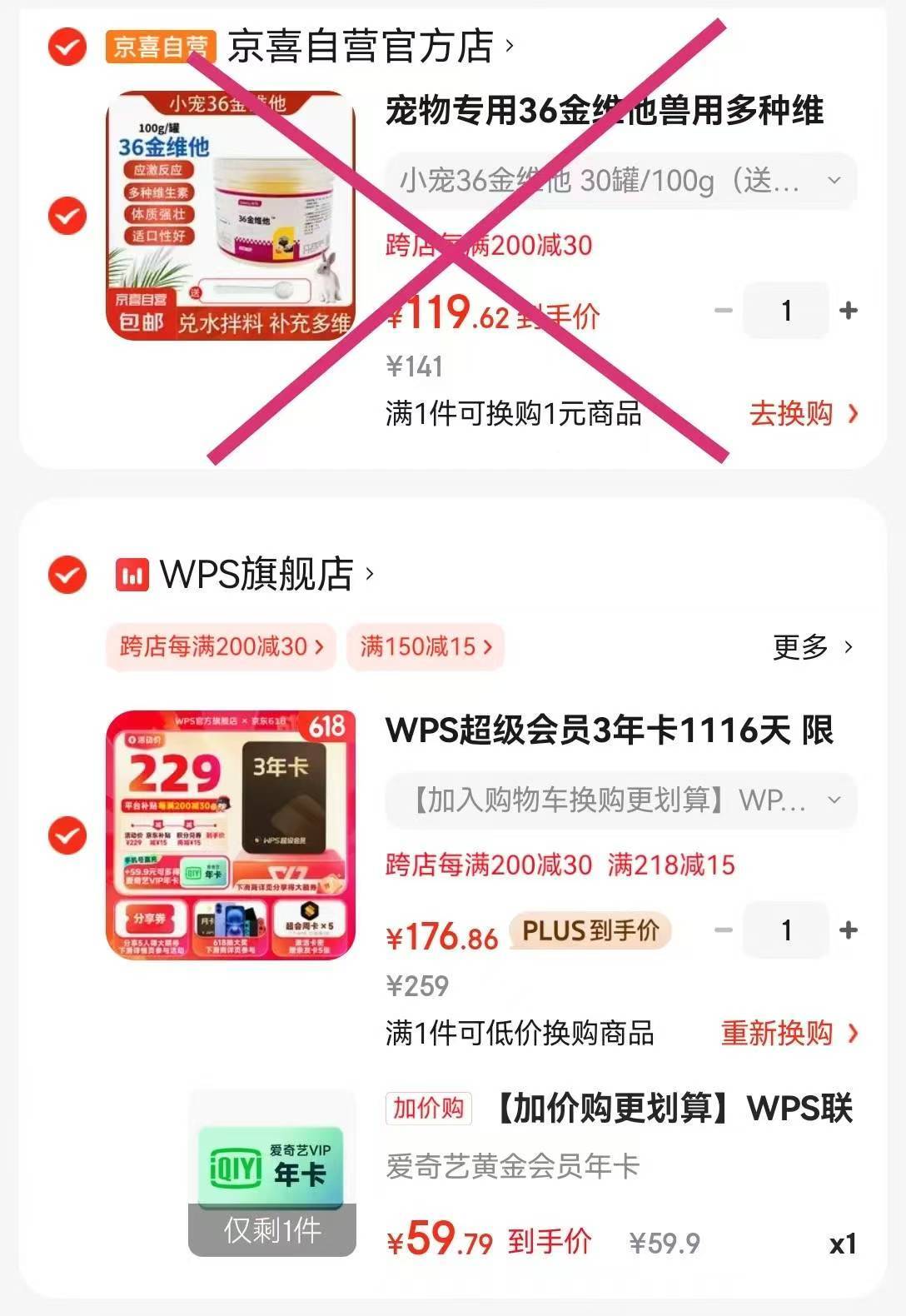Screen dimensions: 906x1316
Task: Increase quantity of WPS超级会员3年卡
Action: coord(848,930)
